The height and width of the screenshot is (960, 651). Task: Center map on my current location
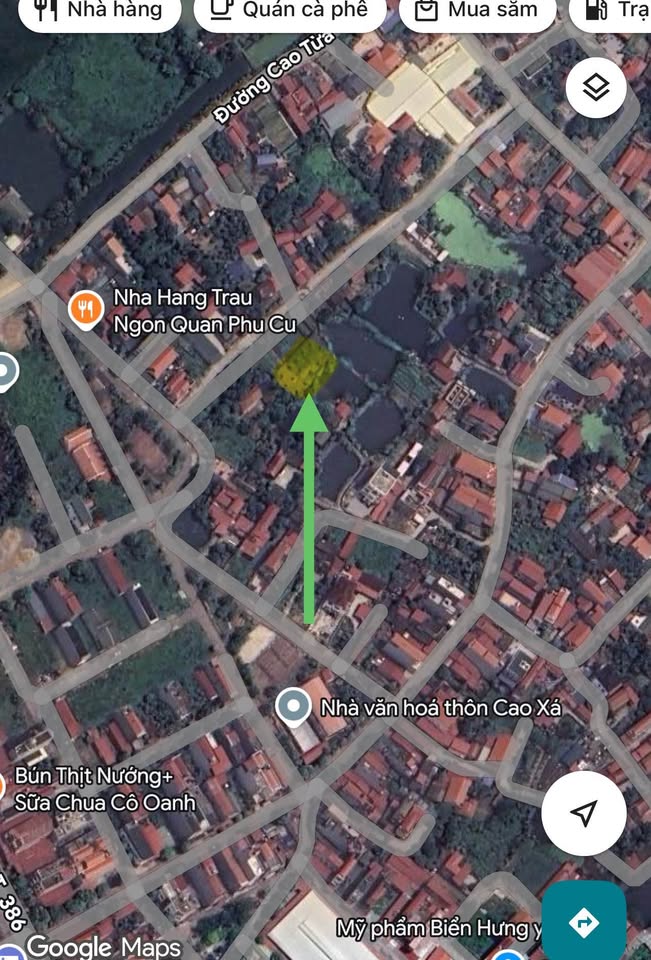click(x=584, y=813)
